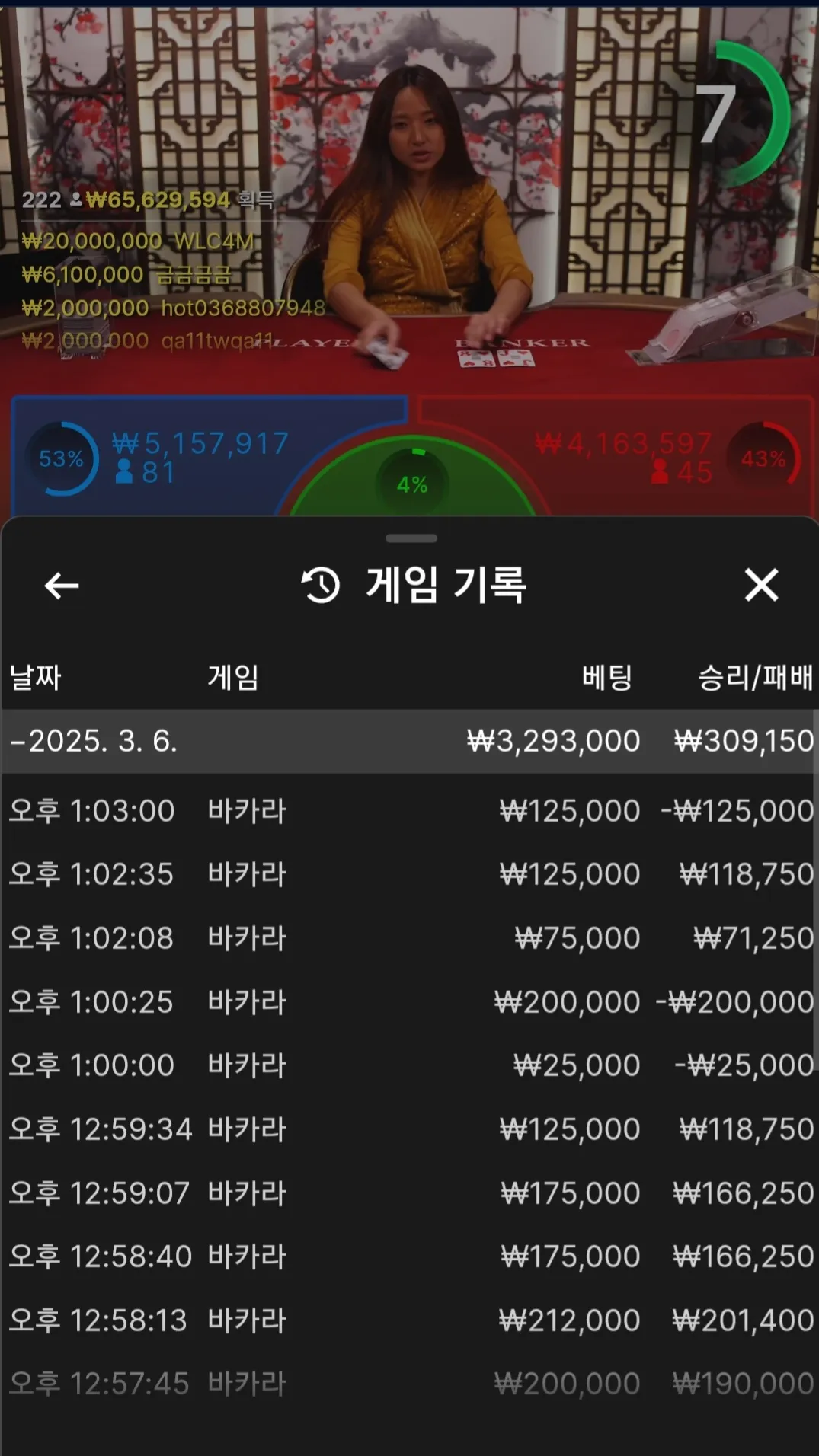Close the 게임 기록 panel
This screenshot has width=819, height=1456.
click(x=761, y=585)
